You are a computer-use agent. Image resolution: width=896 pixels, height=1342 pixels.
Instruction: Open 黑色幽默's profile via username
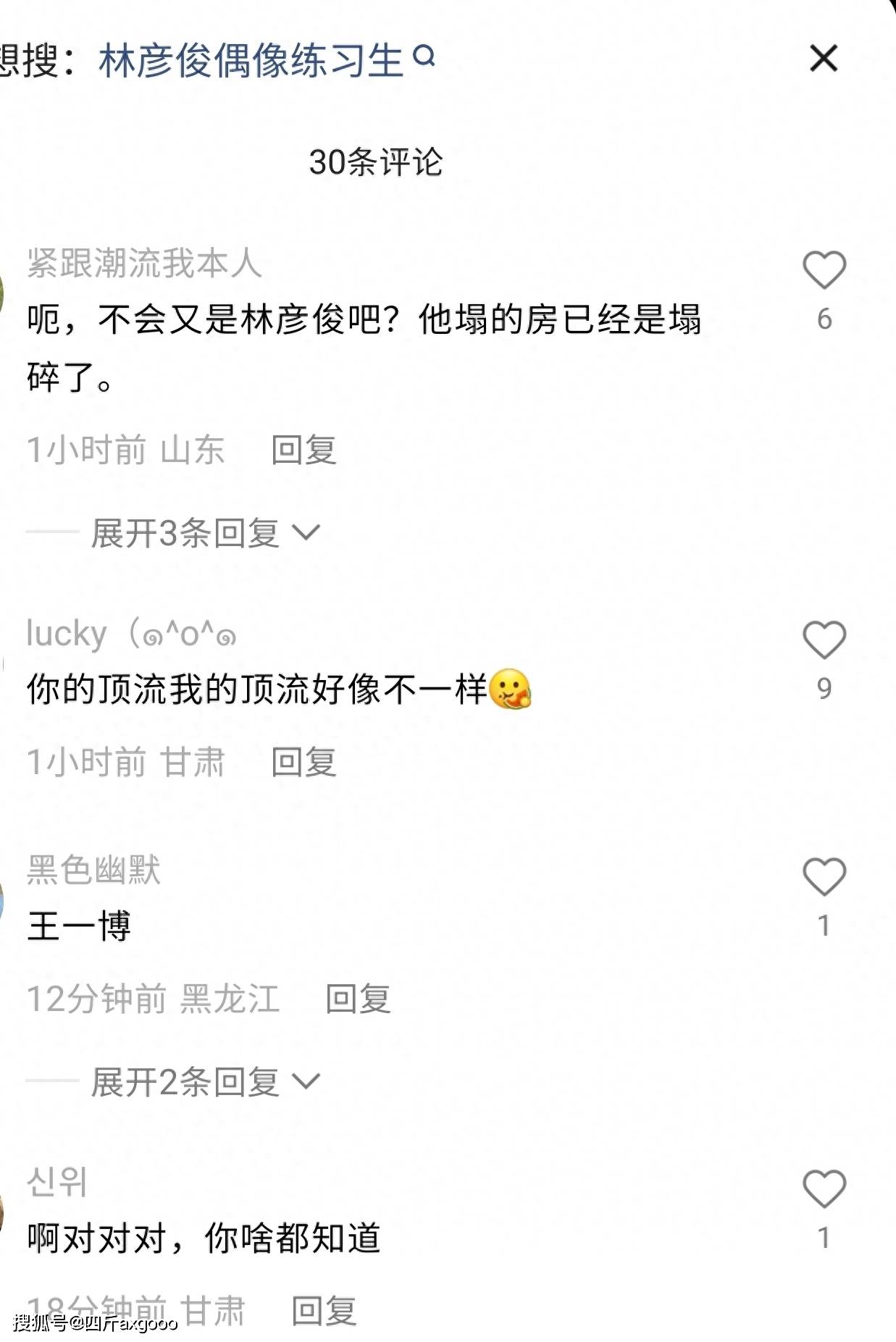pyautogui.click(x=93, y=870)
